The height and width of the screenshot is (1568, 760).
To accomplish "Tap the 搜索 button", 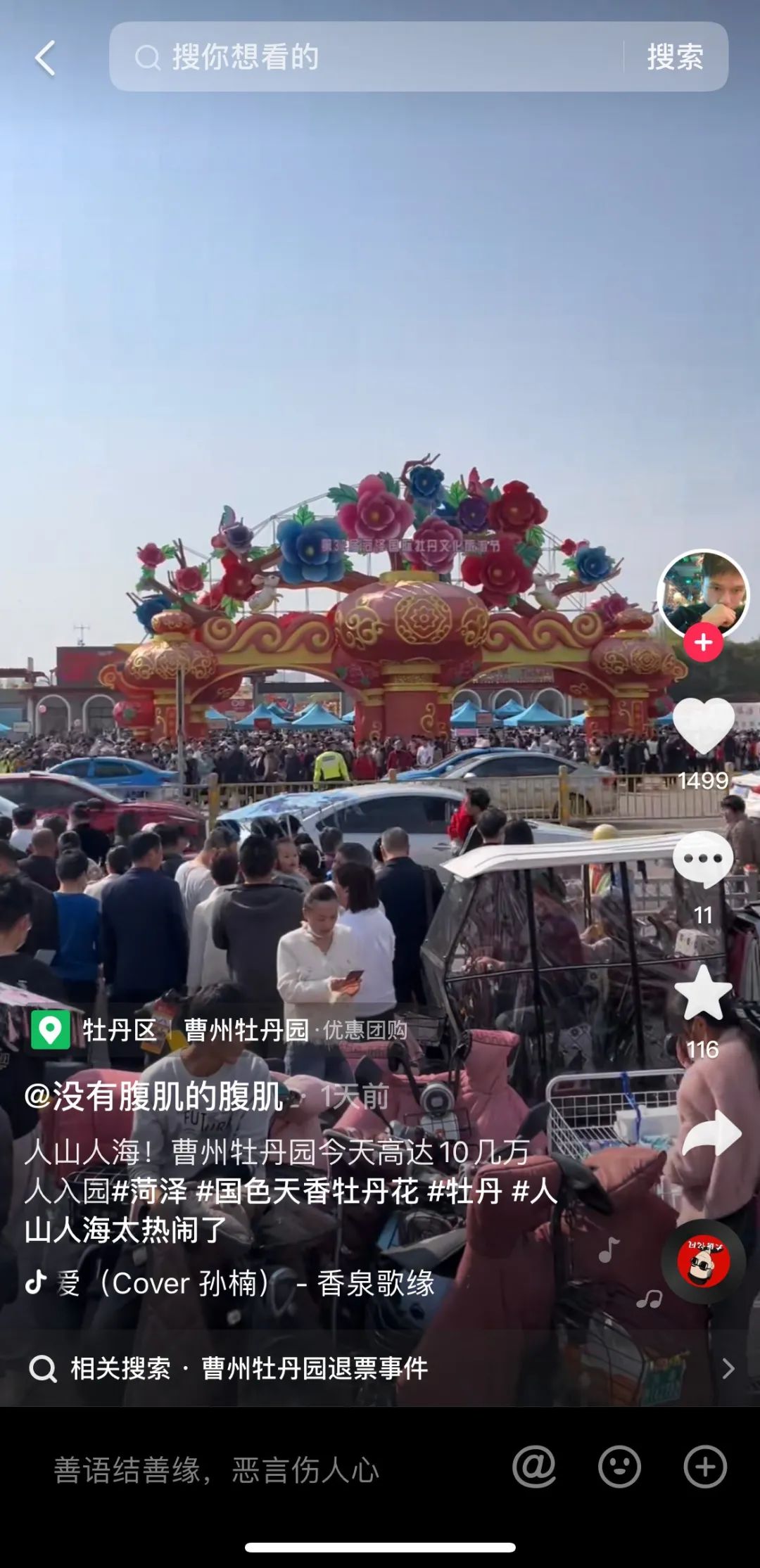I will pyautogui.click(x=675, y=57).
